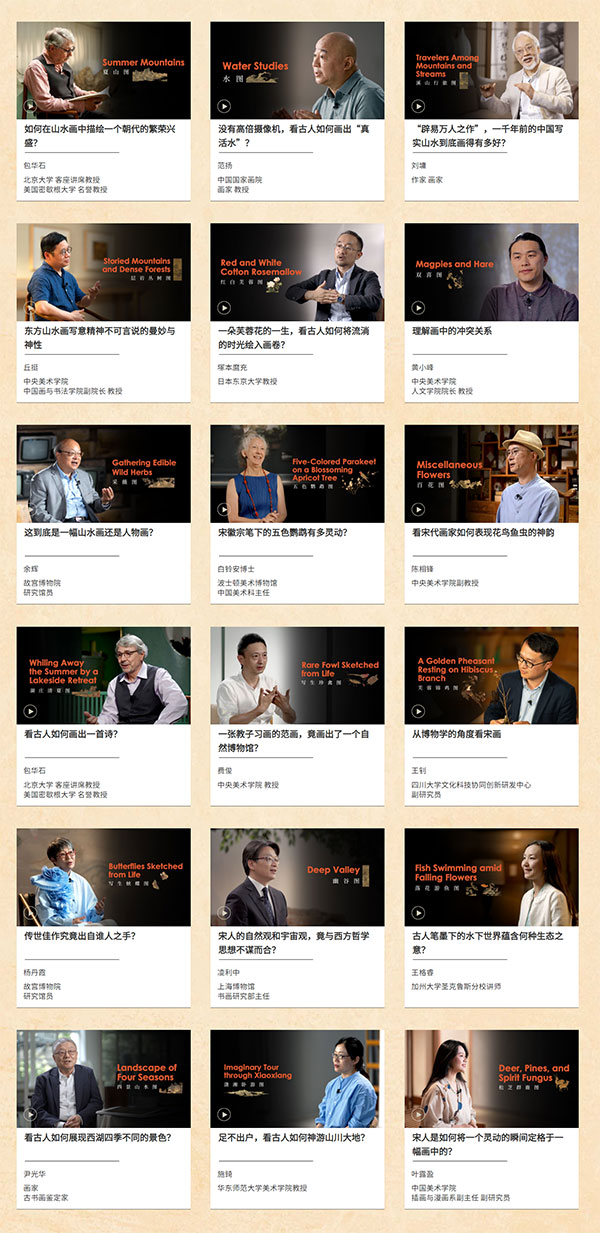This screenshot has width=600, height=1233.
Task: Play Travelers Among Mountains and Streams video
Action: (x=418, y=105)
